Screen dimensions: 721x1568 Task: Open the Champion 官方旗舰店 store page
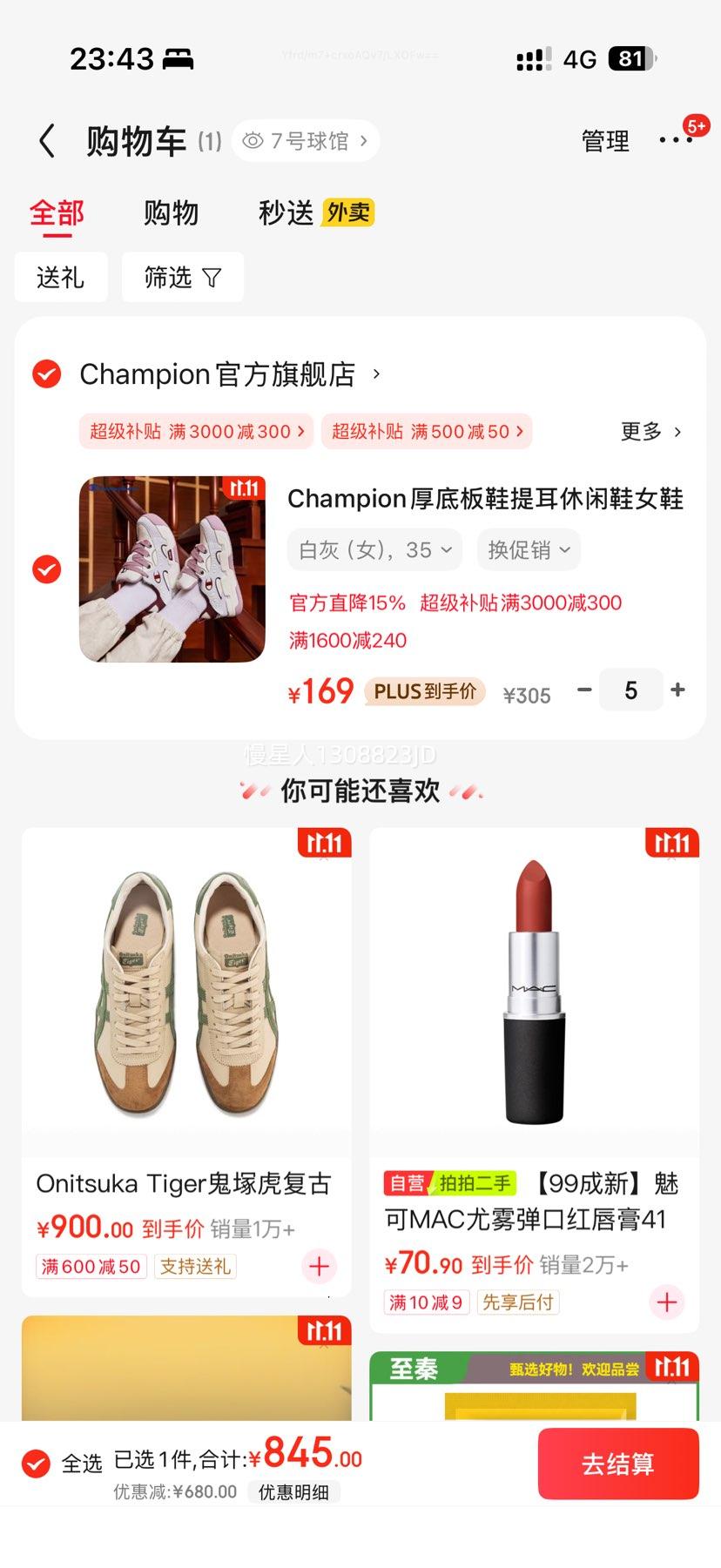[218, 374]
